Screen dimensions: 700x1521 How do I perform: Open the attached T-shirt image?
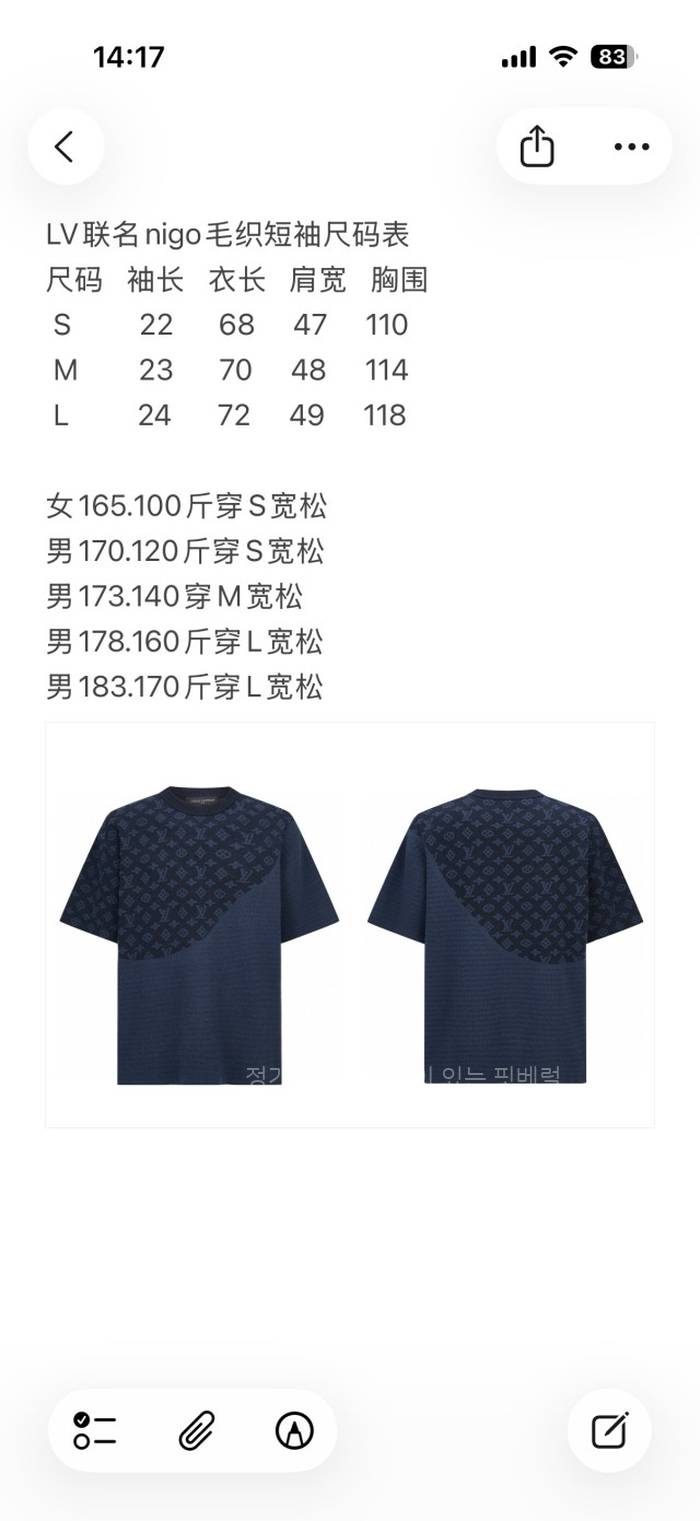[x=350, y=925]
